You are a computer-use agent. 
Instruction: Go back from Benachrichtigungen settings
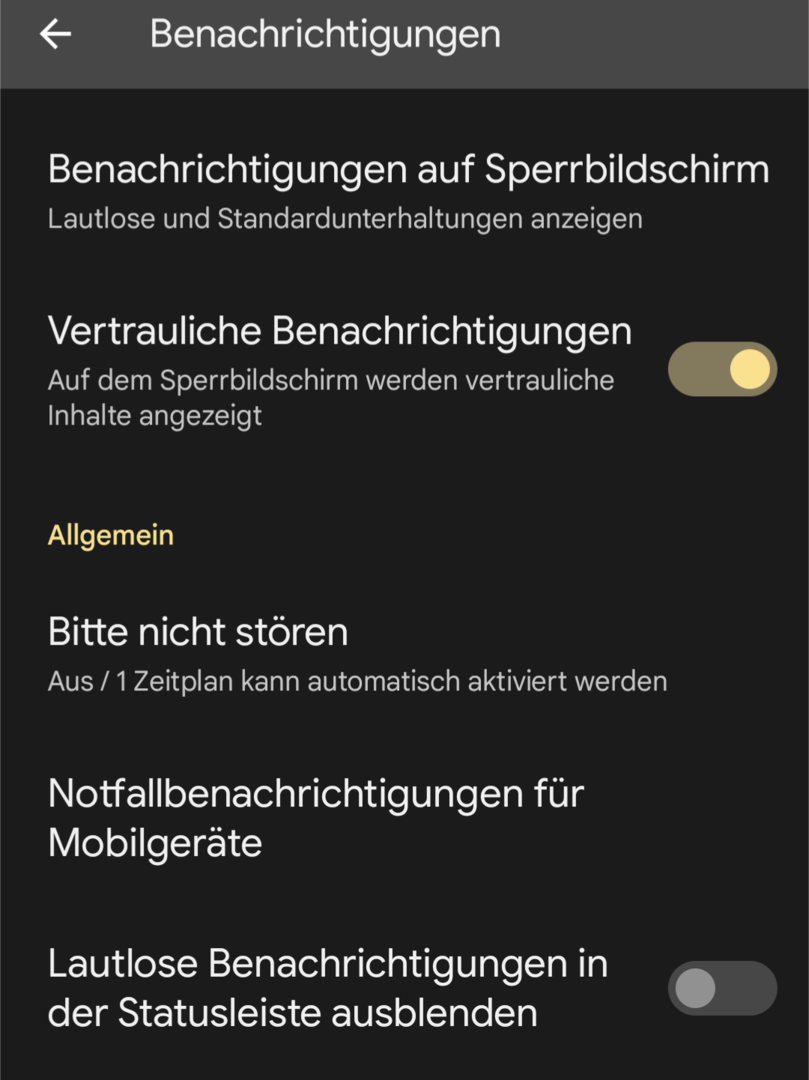(x=56, y=35)
